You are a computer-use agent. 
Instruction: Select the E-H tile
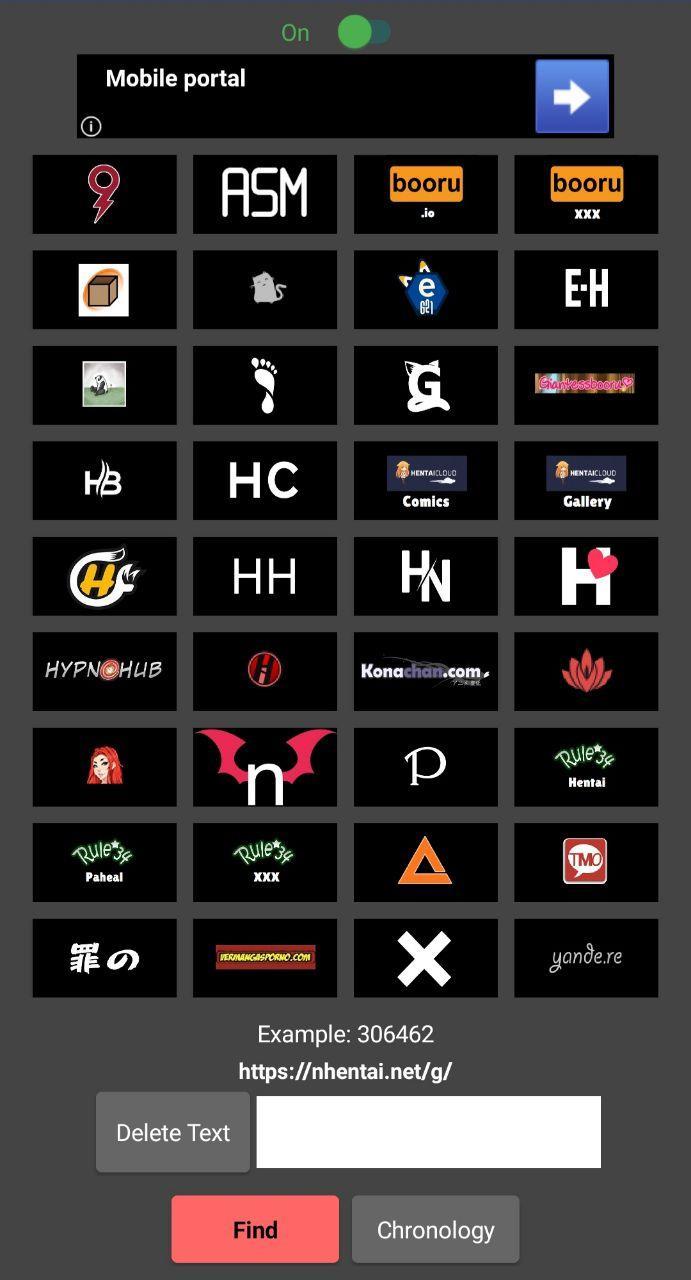pos(586,289)
